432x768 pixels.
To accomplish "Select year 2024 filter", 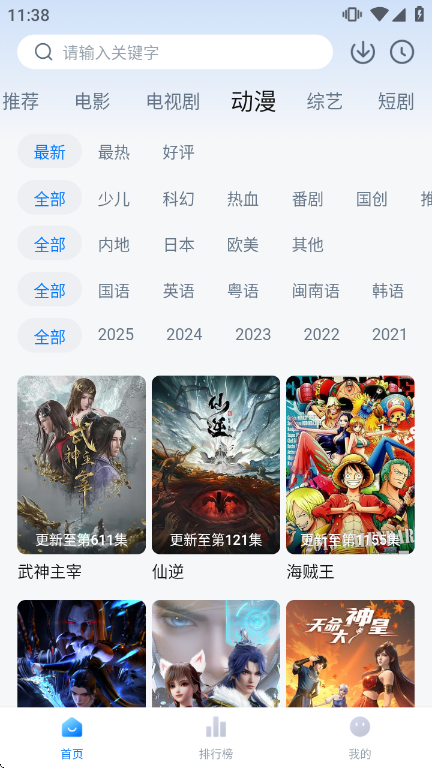I will click(x=184, y=335).
